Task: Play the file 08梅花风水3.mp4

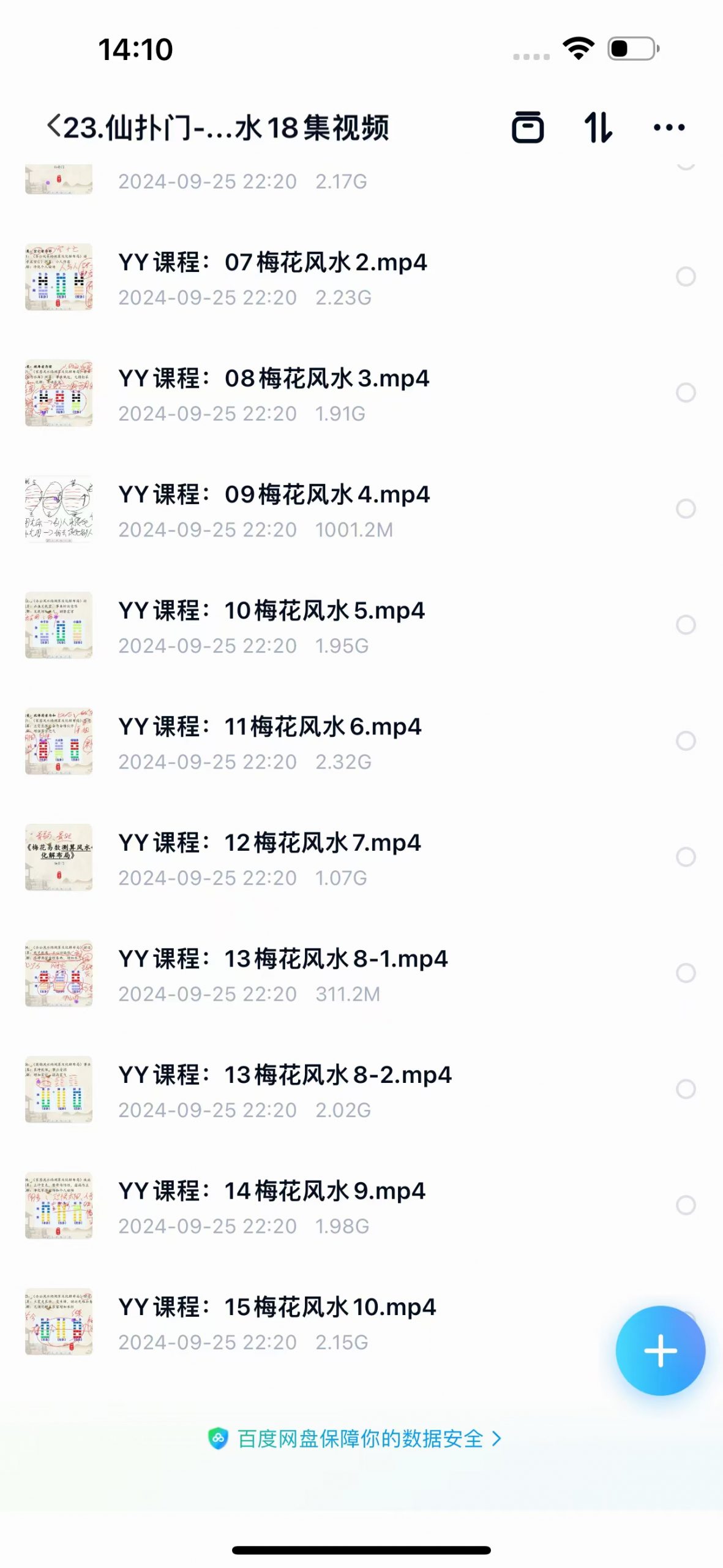Action: pos(274,379)
